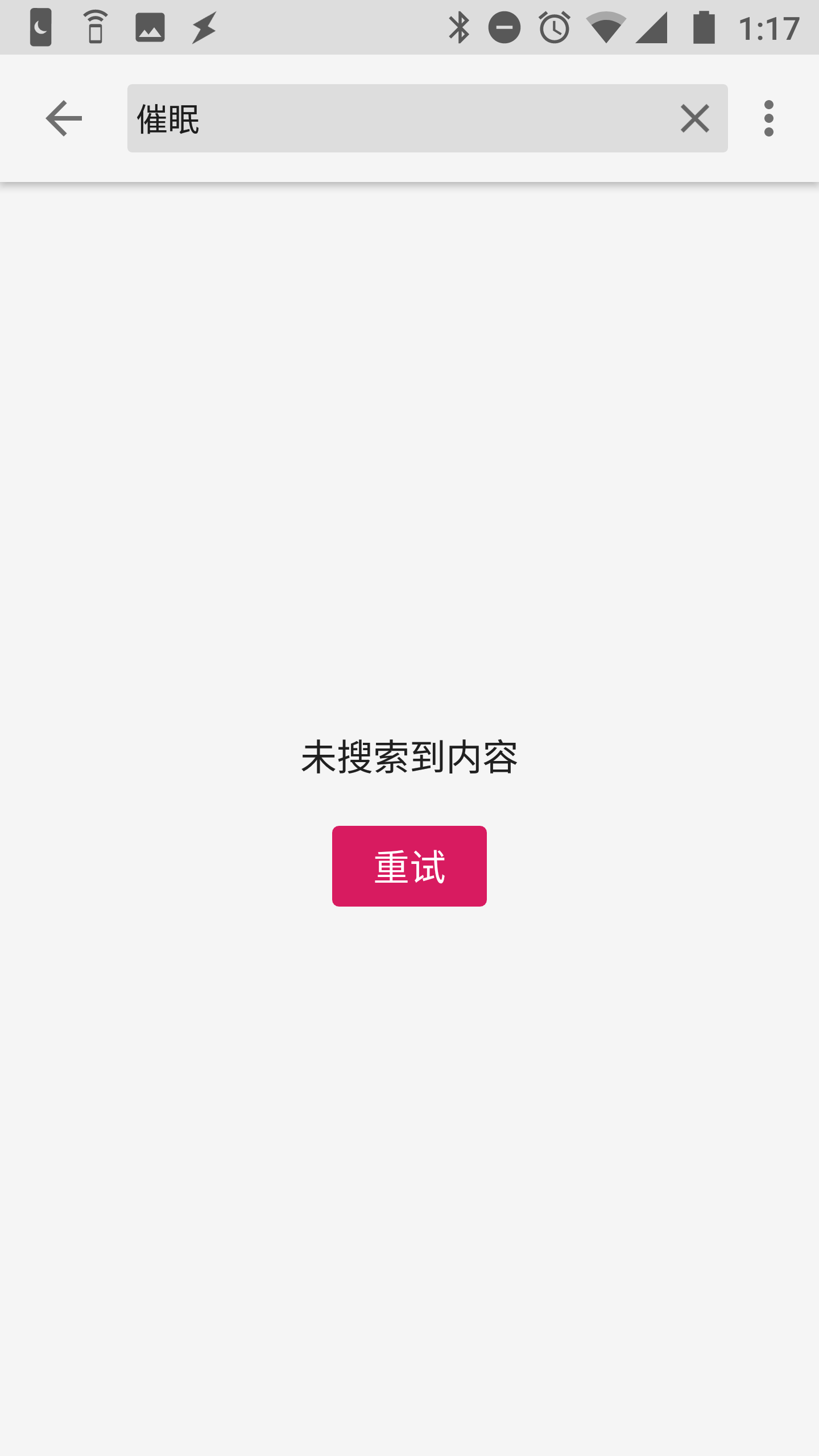
Task: Open the overflow menu beside the search bar
Action: (769, 119)
